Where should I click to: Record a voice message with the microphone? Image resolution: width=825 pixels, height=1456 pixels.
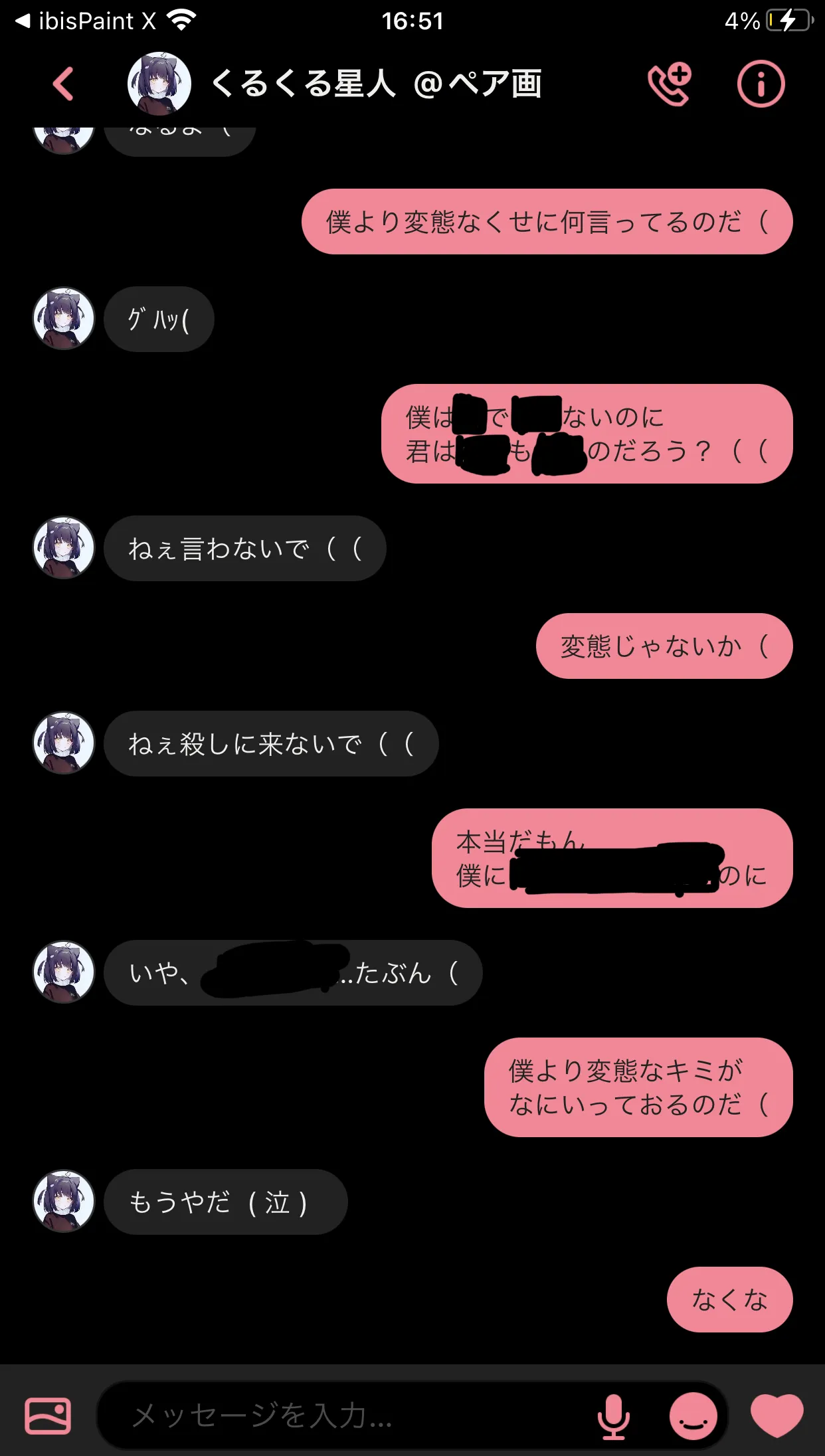[x=613, y=1415]
